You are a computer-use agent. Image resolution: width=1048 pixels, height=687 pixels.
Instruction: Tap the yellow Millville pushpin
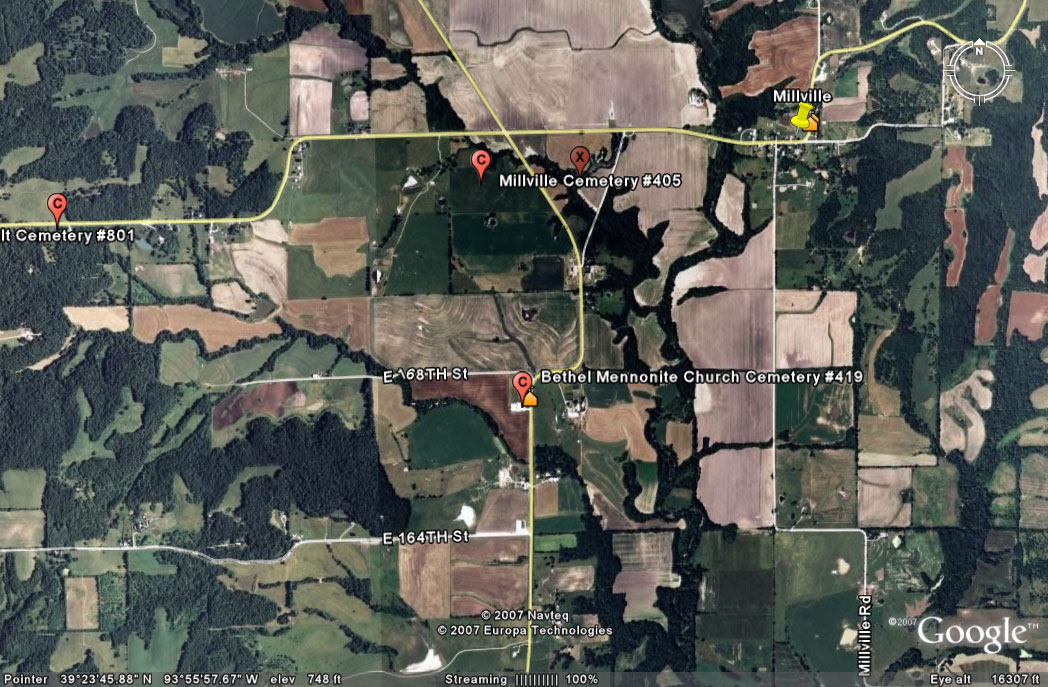pos(801,116)
